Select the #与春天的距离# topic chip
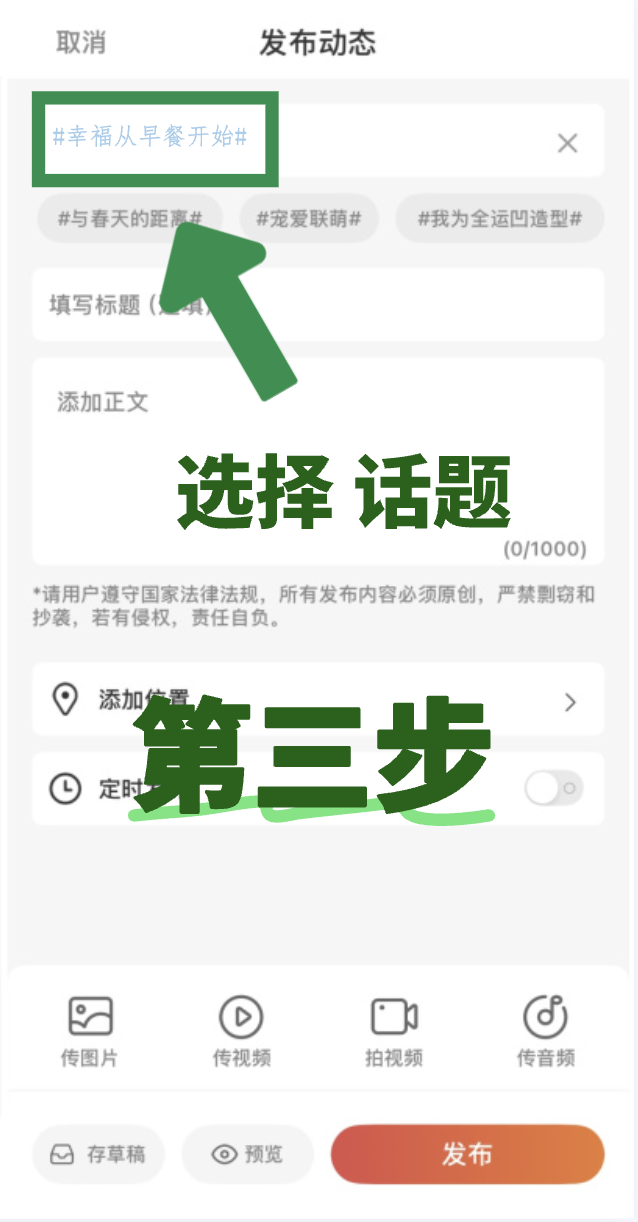Image resolution: width=638 pixels, height=1222 pixels. coord(129,218)
